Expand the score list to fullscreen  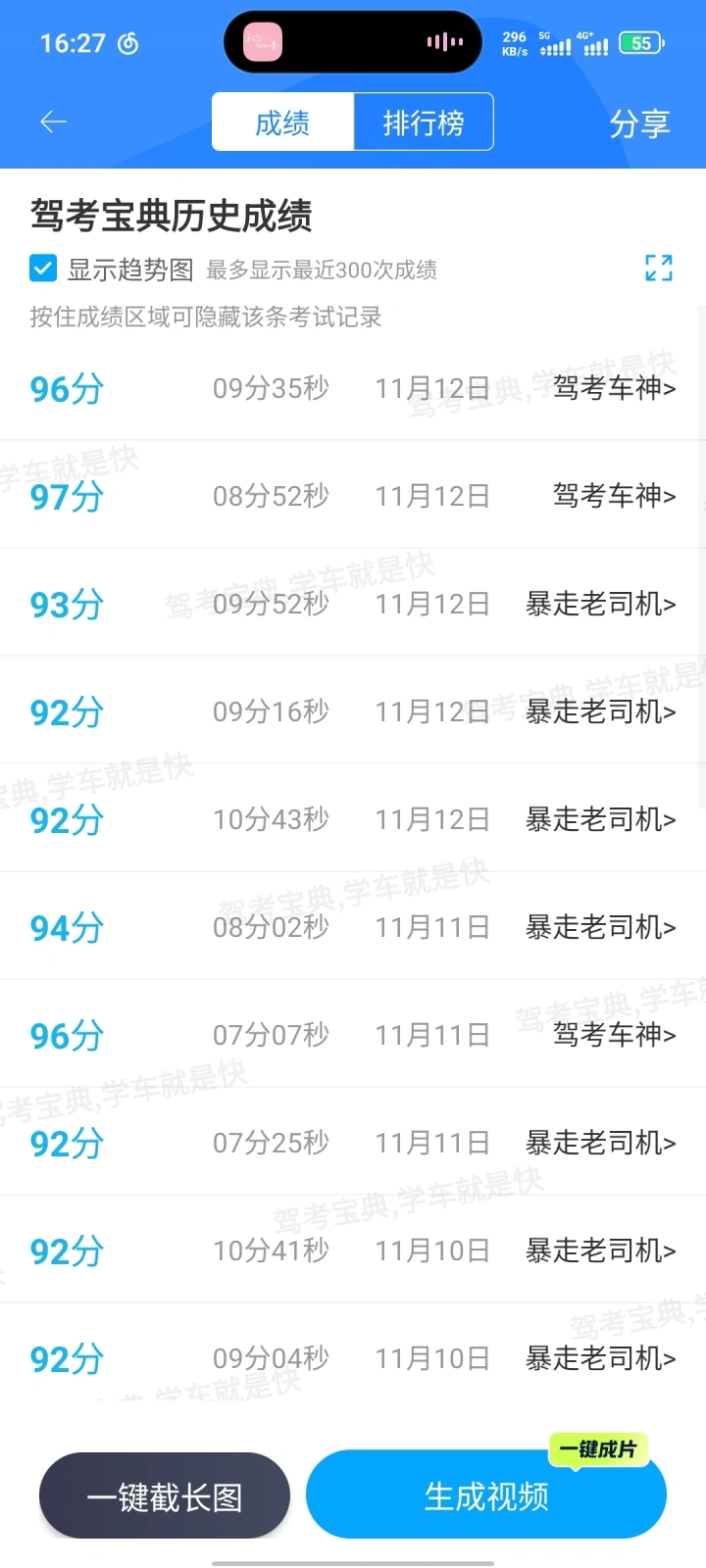click(659, 268)
